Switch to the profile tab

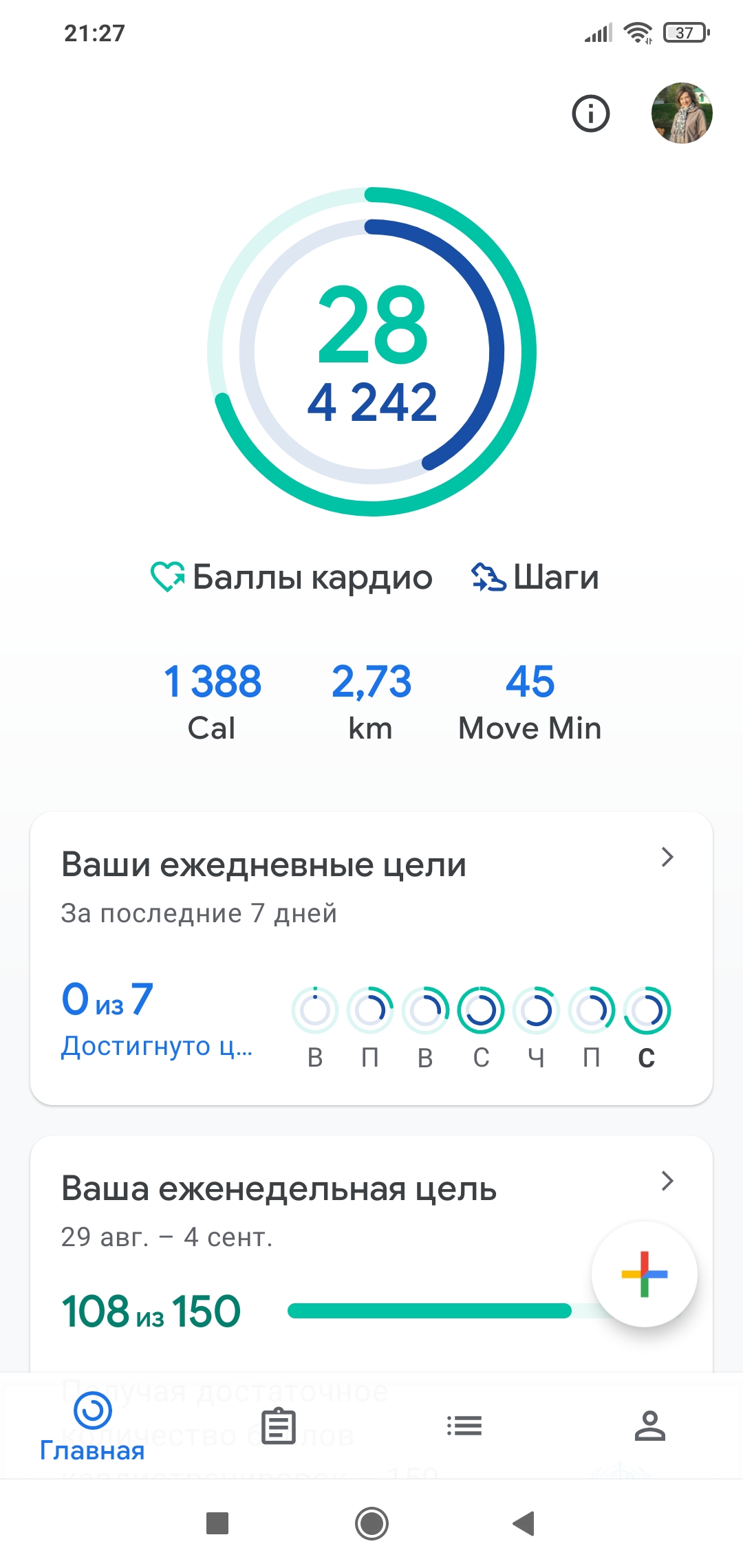click(650, 1426)
